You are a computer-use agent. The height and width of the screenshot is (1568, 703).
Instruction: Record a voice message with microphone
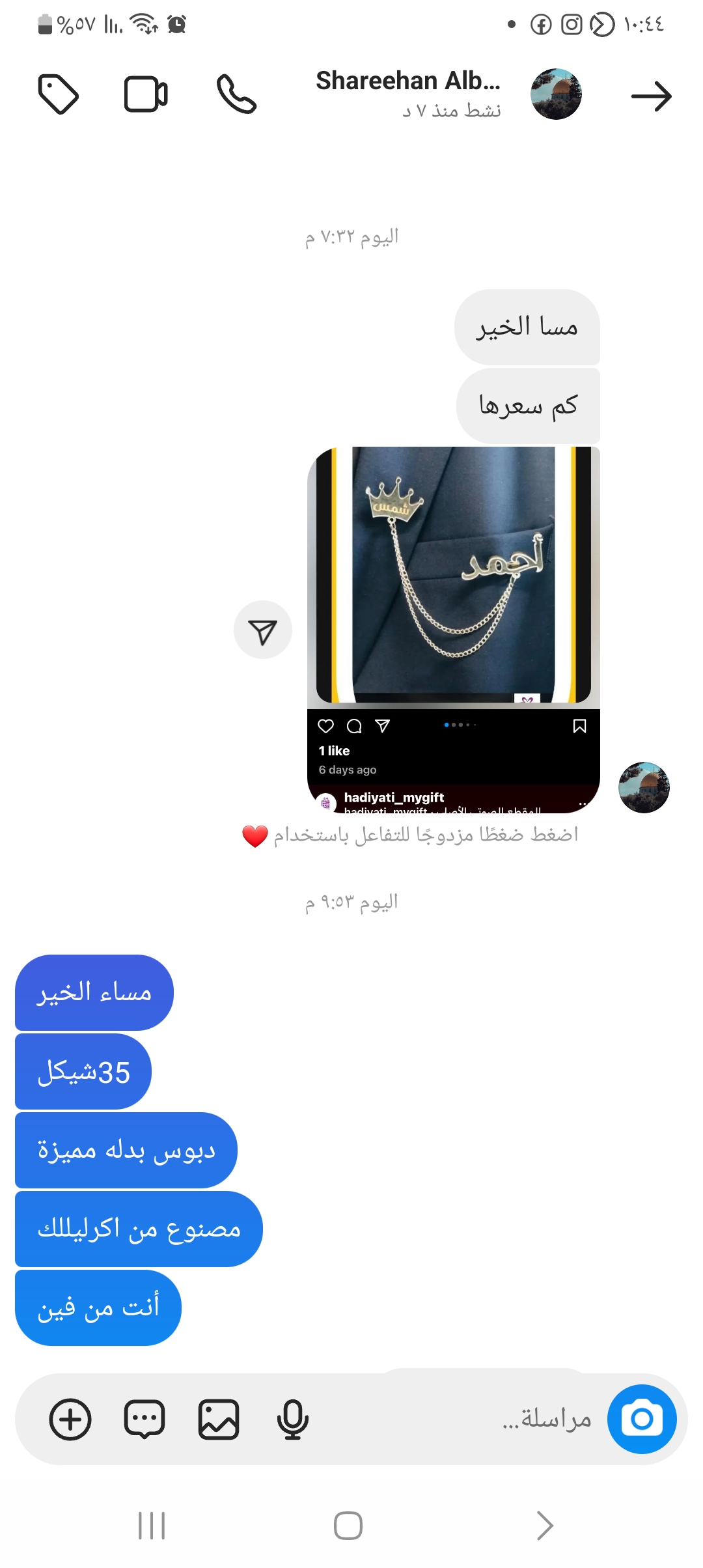click(x=292, y=1420)
